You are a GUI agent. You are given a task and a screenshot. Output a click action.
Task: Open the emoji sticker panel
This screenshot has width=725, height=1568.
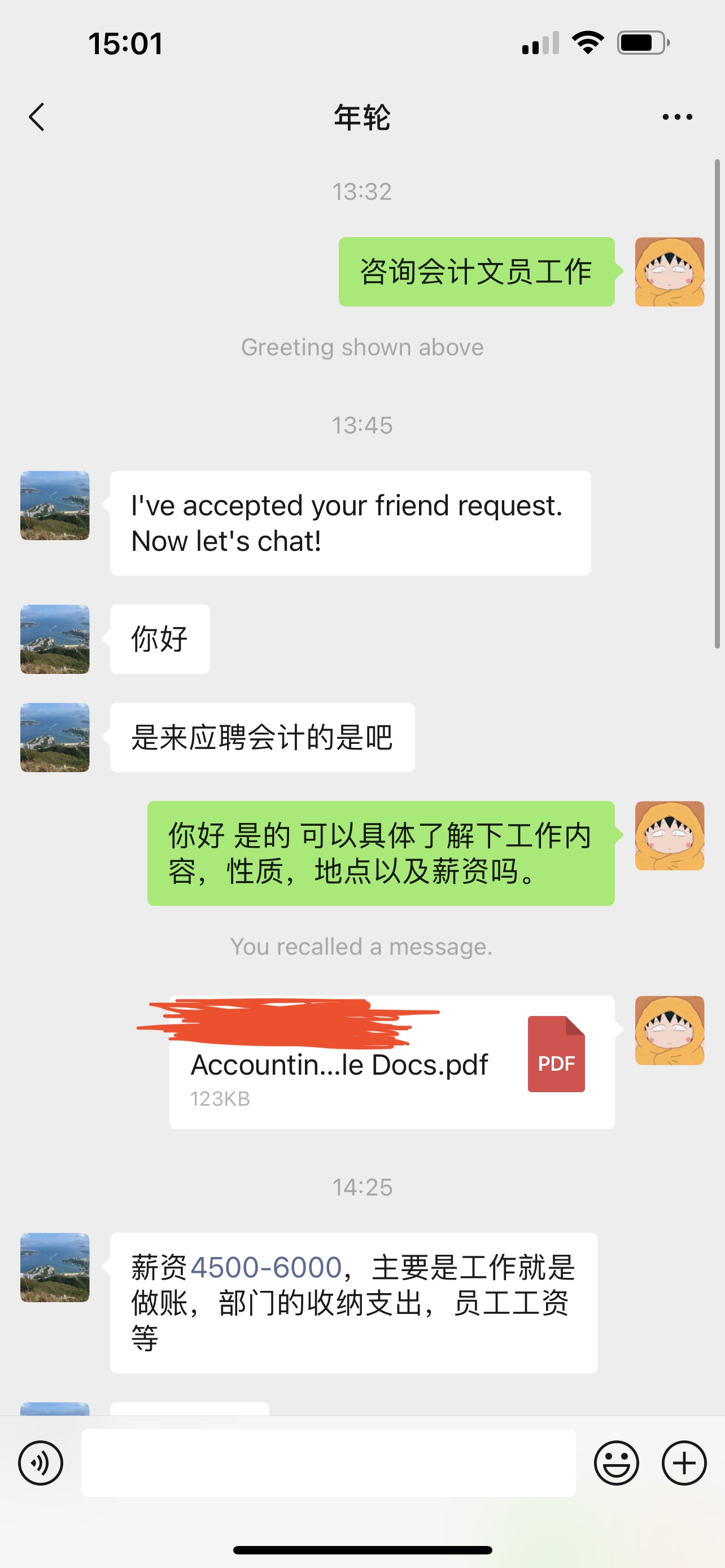tap(616, 1462)
